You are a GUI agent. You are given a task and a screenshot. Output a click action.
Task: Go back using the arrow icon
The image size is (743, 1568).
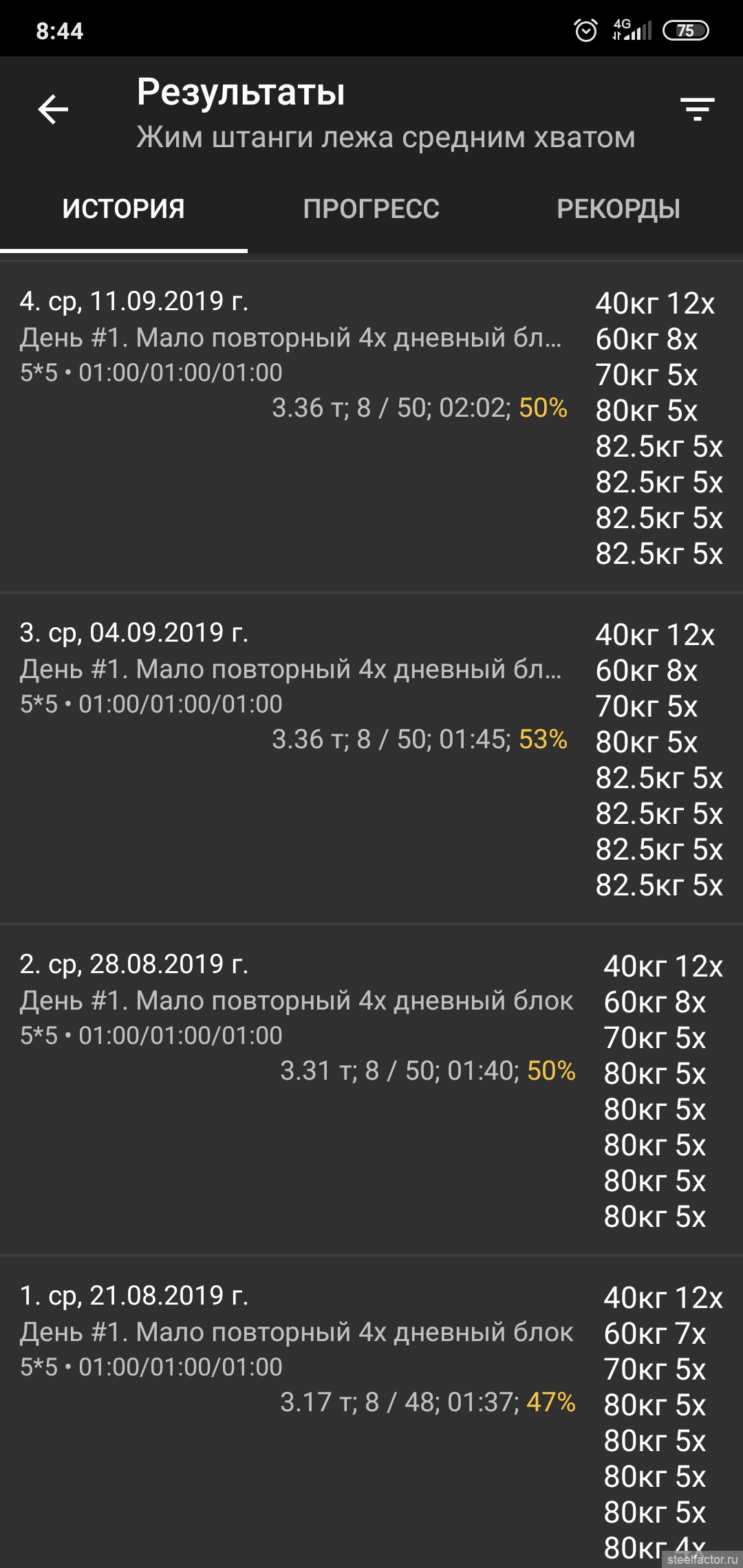point(53,109)
